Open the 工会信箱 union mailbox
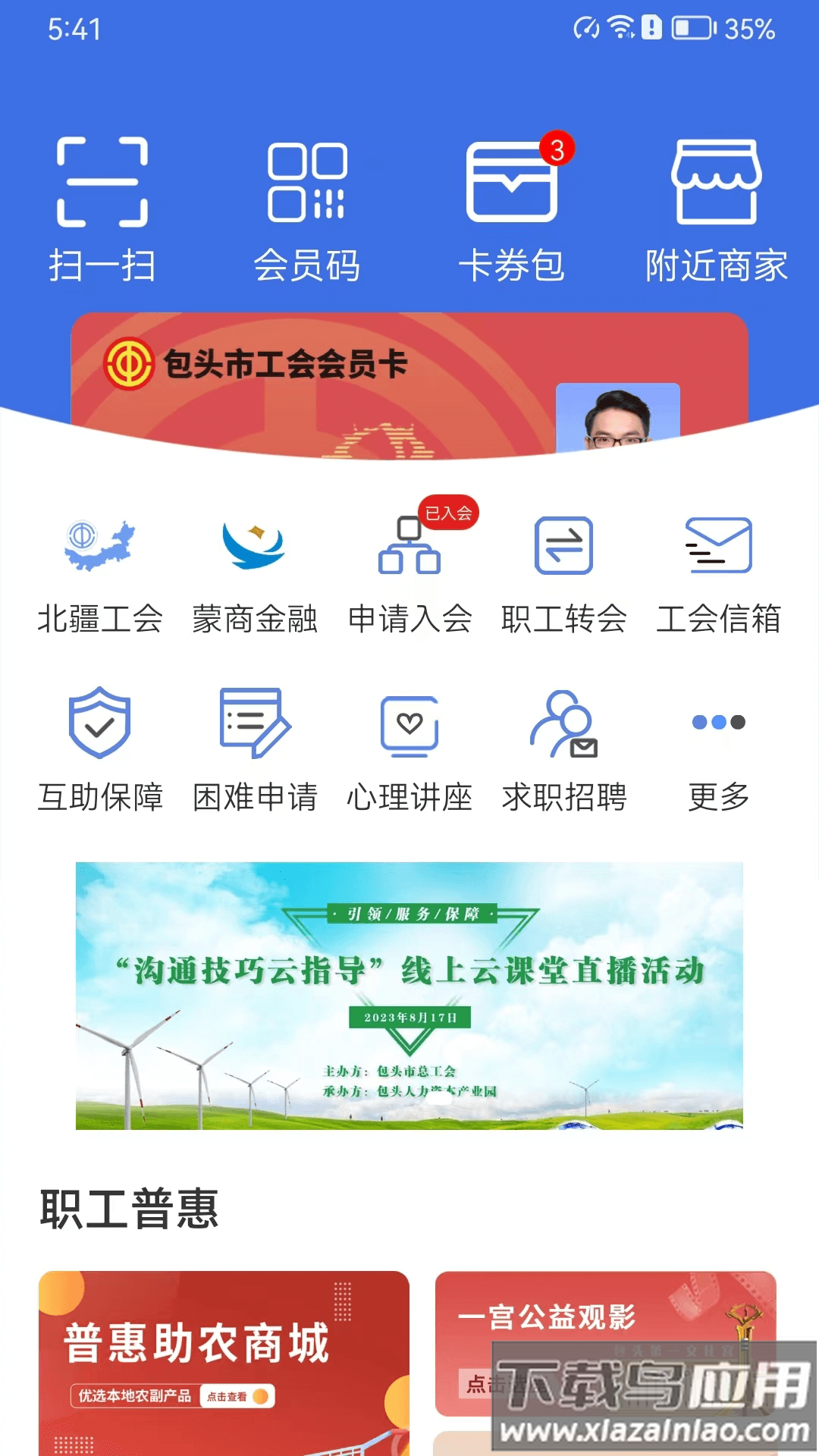This screenshot has width=819, height=1456. (719, 576)
